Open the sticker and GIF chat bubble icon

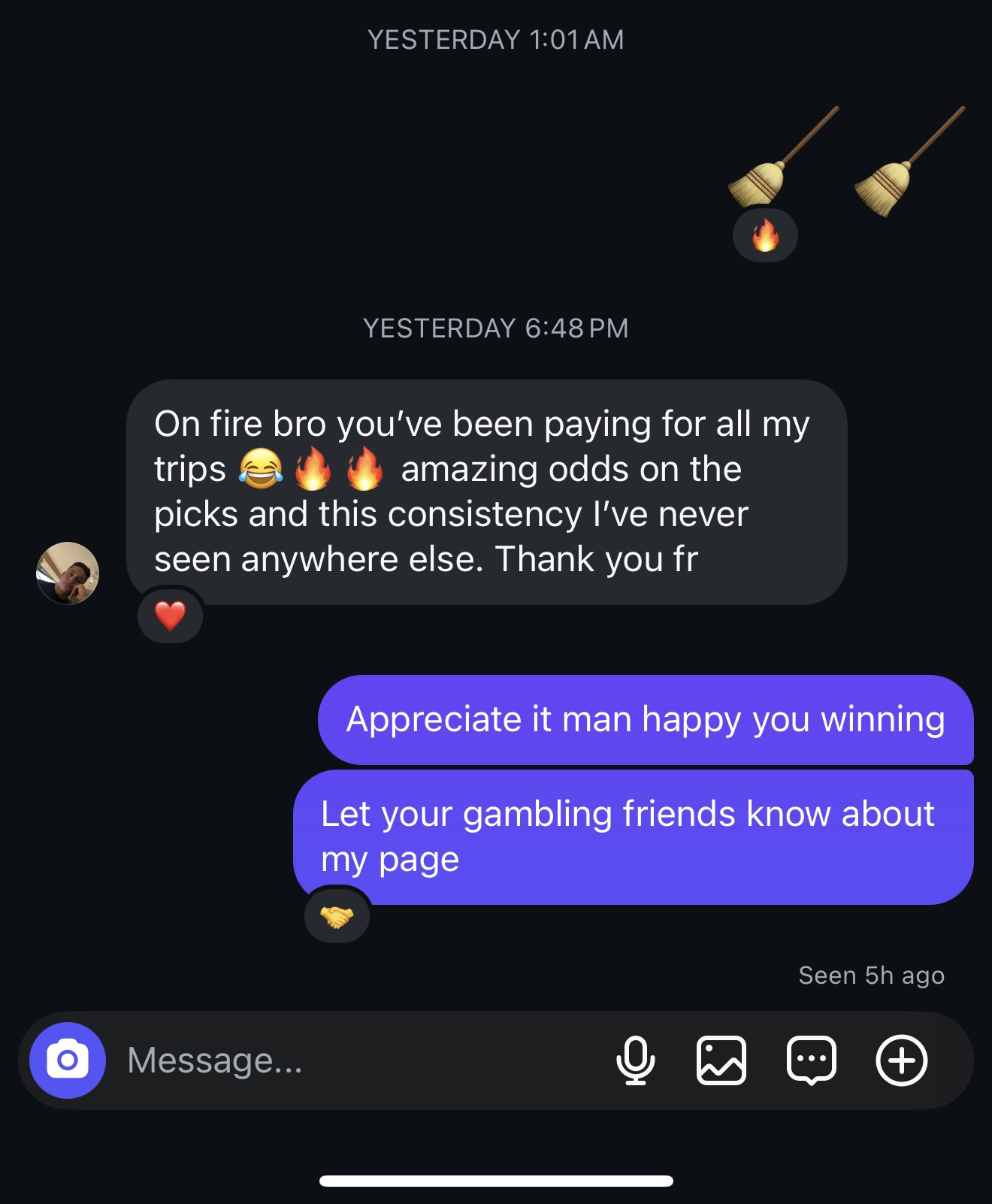(x=811, y=1060)
